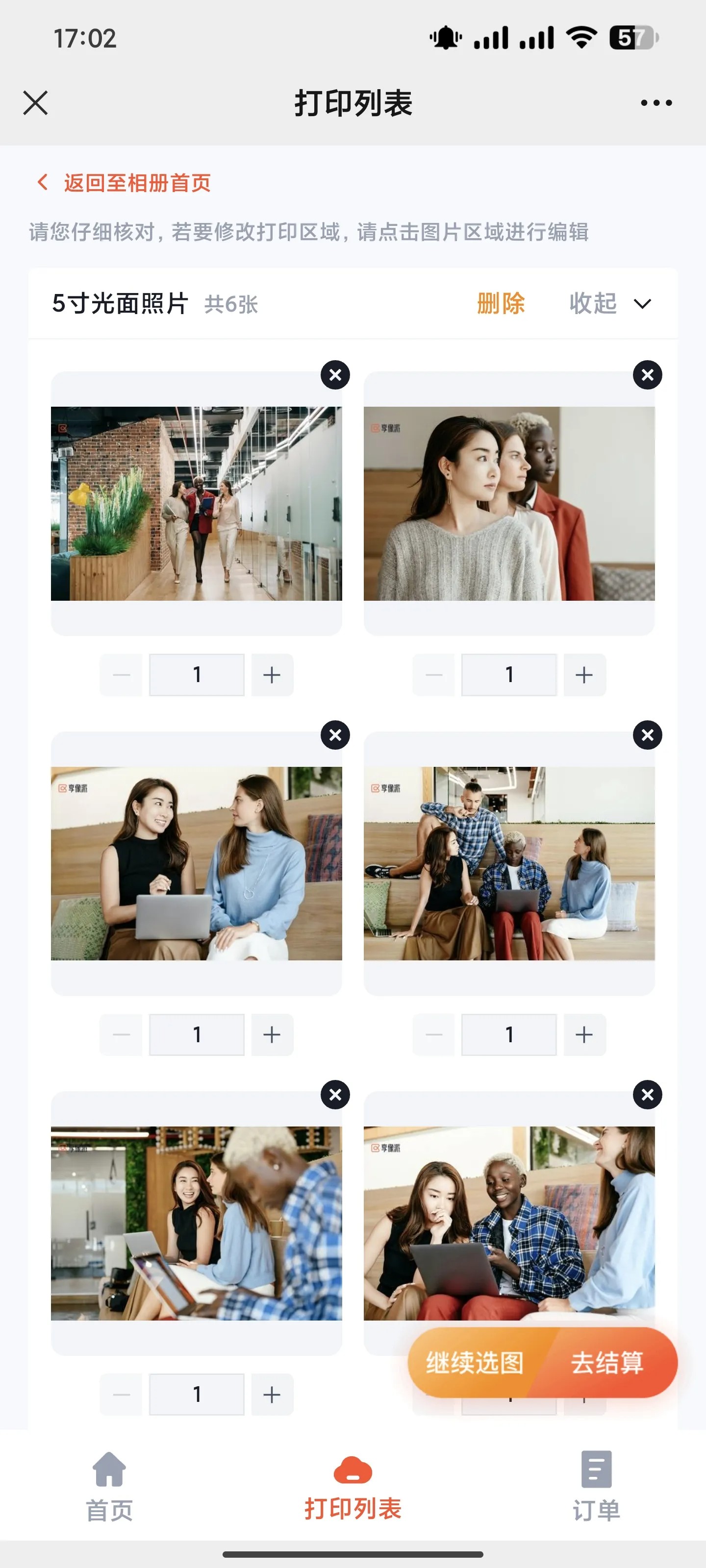Viewport: 706px width, 1568px height.
Task: Open the four-people sofa photo for editing
Action: pos(508,863)
